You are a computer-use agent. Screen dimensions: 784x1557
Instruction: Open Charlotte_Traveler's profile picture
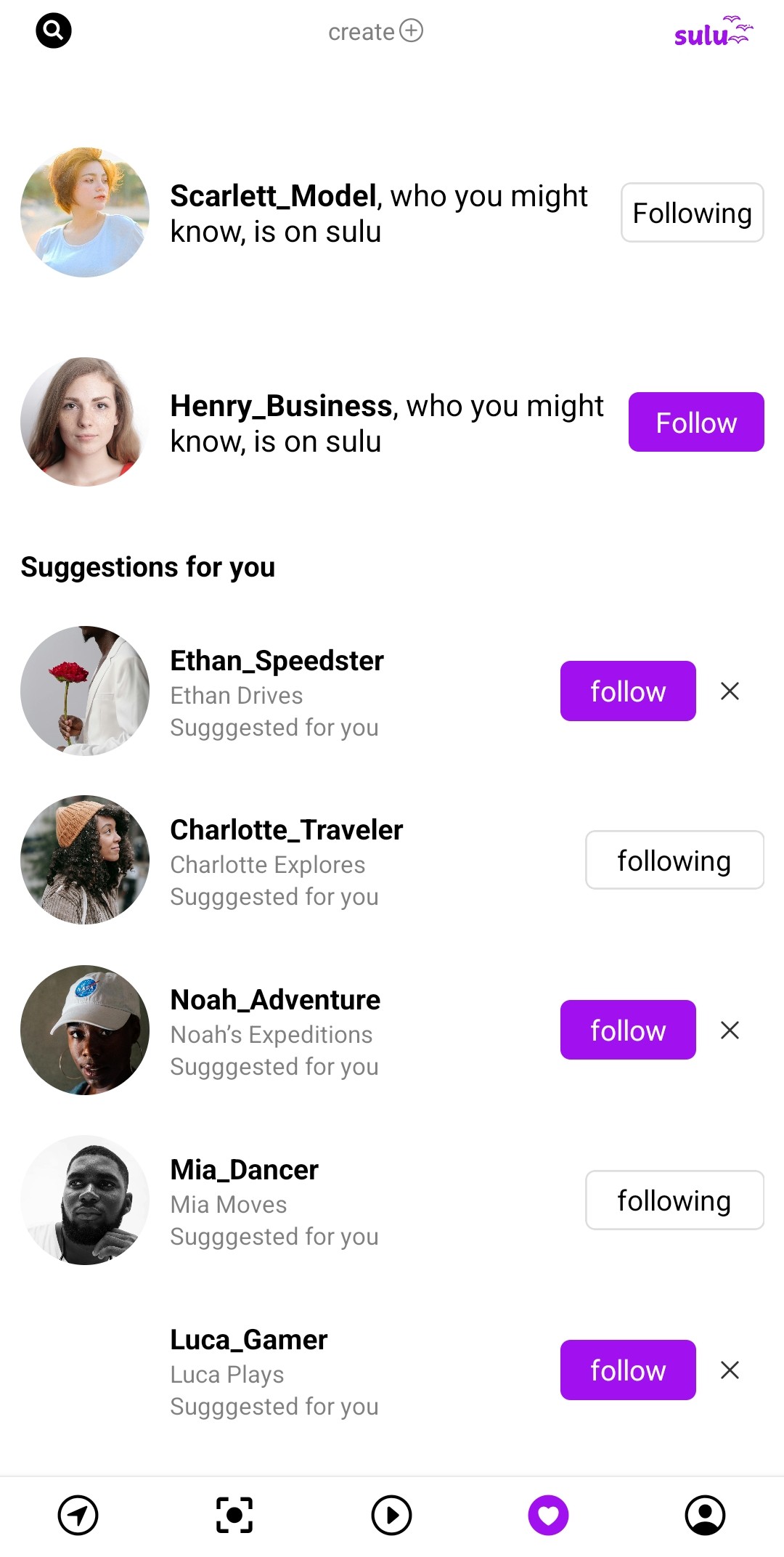(x=85, y=860)
